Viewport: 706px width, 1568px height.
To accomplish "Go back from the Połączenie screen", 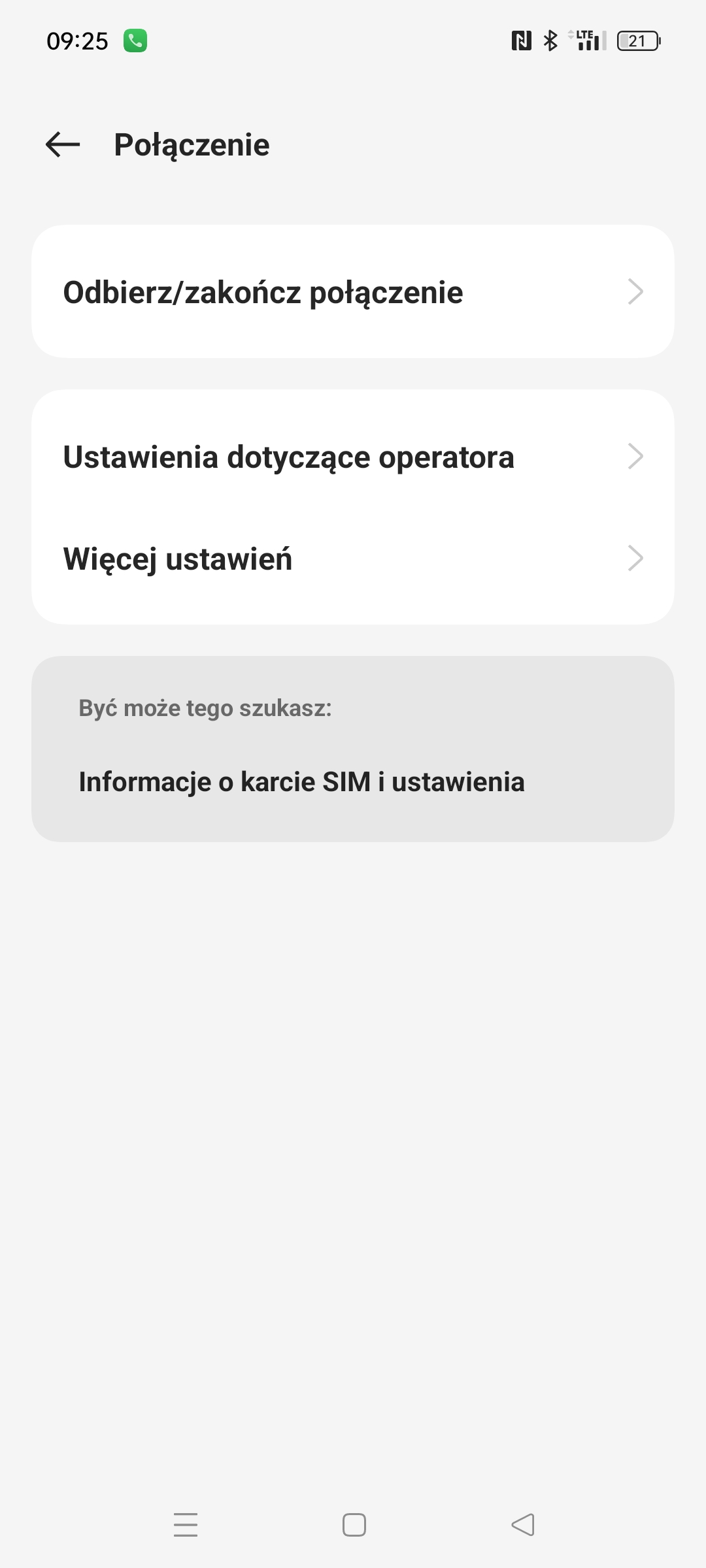I will point(63,144).
